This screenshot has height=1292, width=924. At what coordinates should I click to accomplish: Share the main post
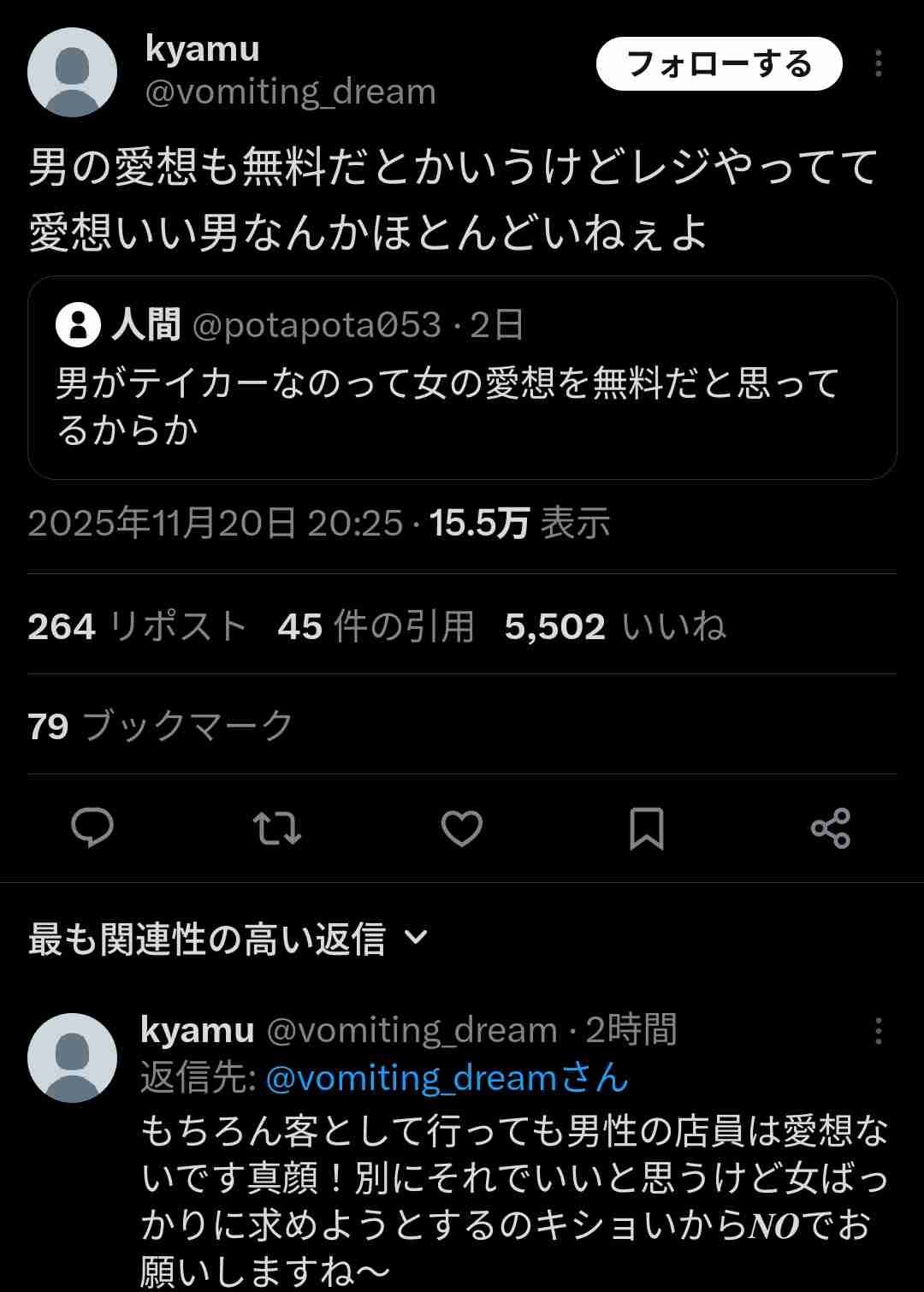[830, 827]
